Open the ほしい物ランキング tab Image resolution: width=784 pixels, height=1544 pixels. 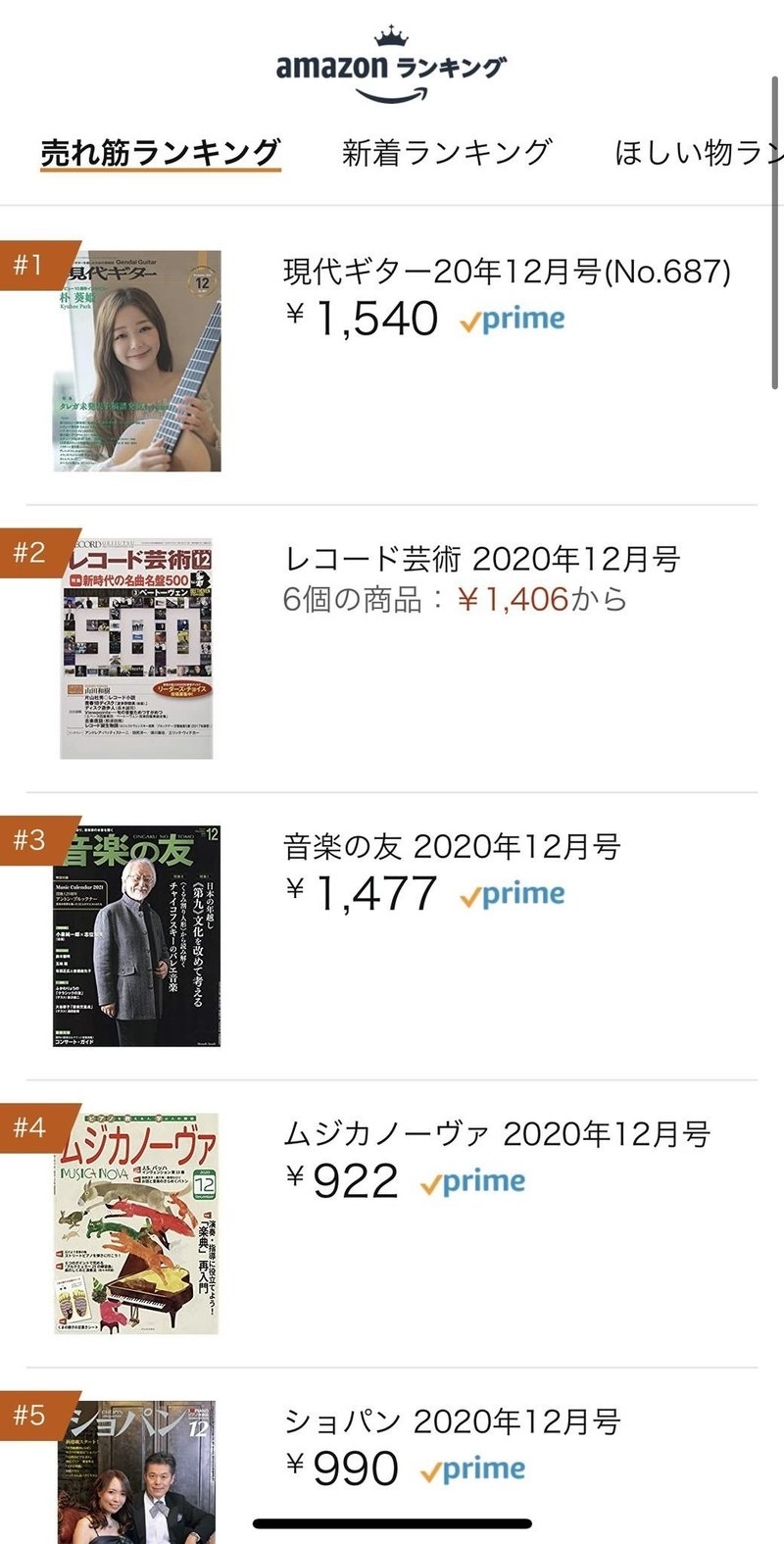click(698, 152)
